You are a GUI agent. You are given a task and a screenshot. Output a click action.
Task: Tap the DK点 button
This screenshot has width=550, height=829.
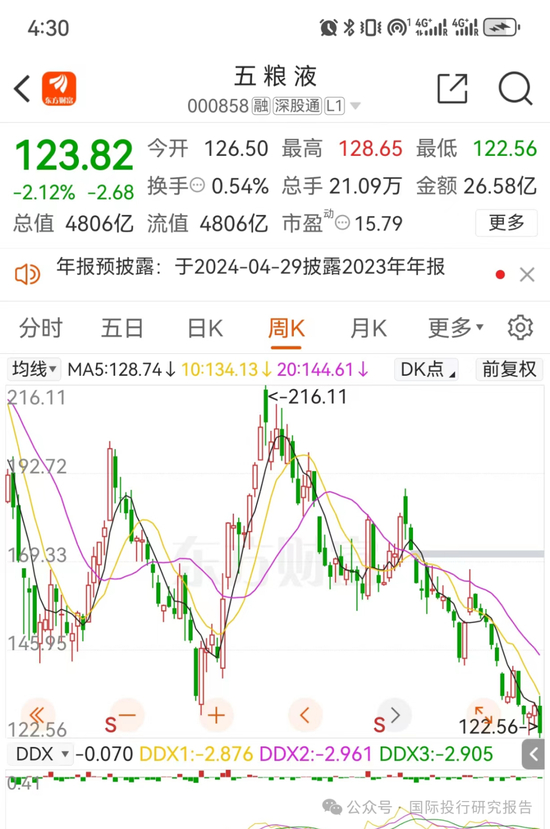426,369
